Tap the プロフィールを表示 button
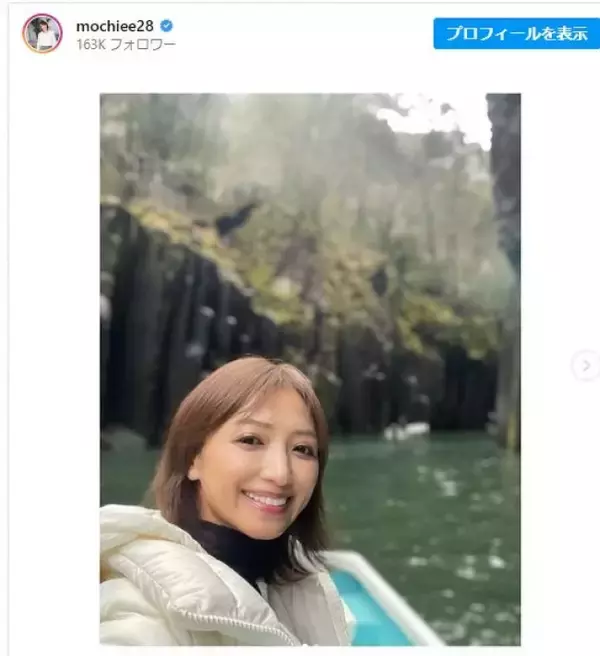This screenshot has height=656, width=600. pyautogui.click(x=516, y=33)
